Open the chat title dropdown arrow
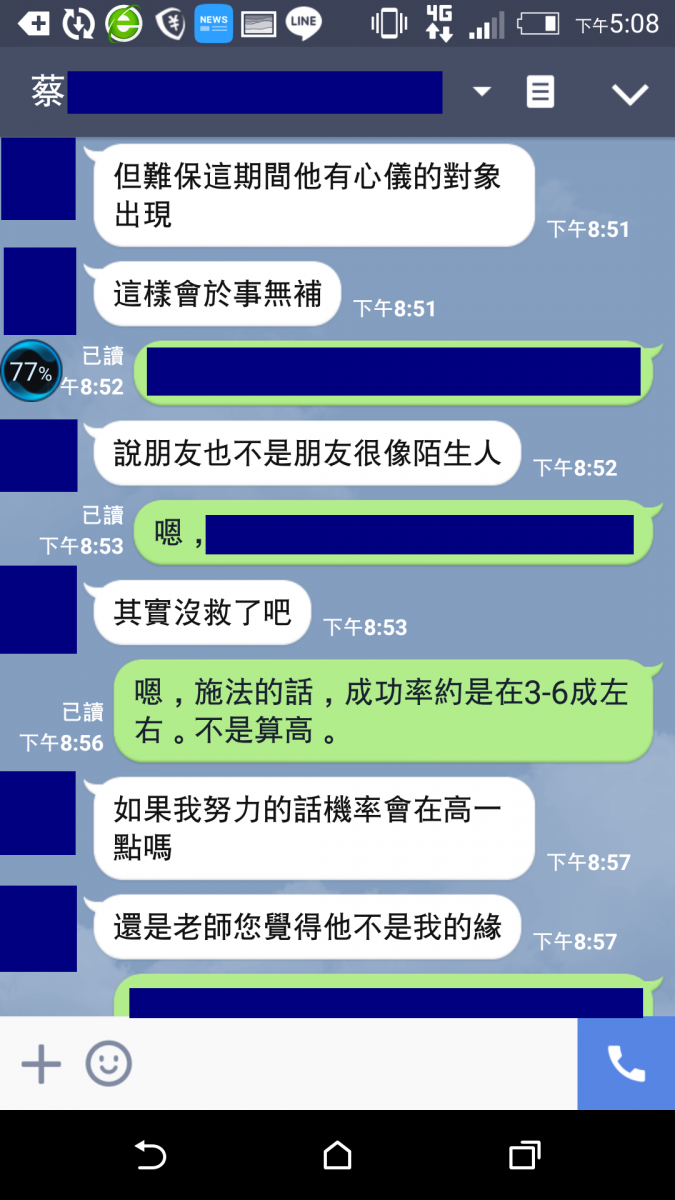675x1200 pixels. tap(482, 92)
